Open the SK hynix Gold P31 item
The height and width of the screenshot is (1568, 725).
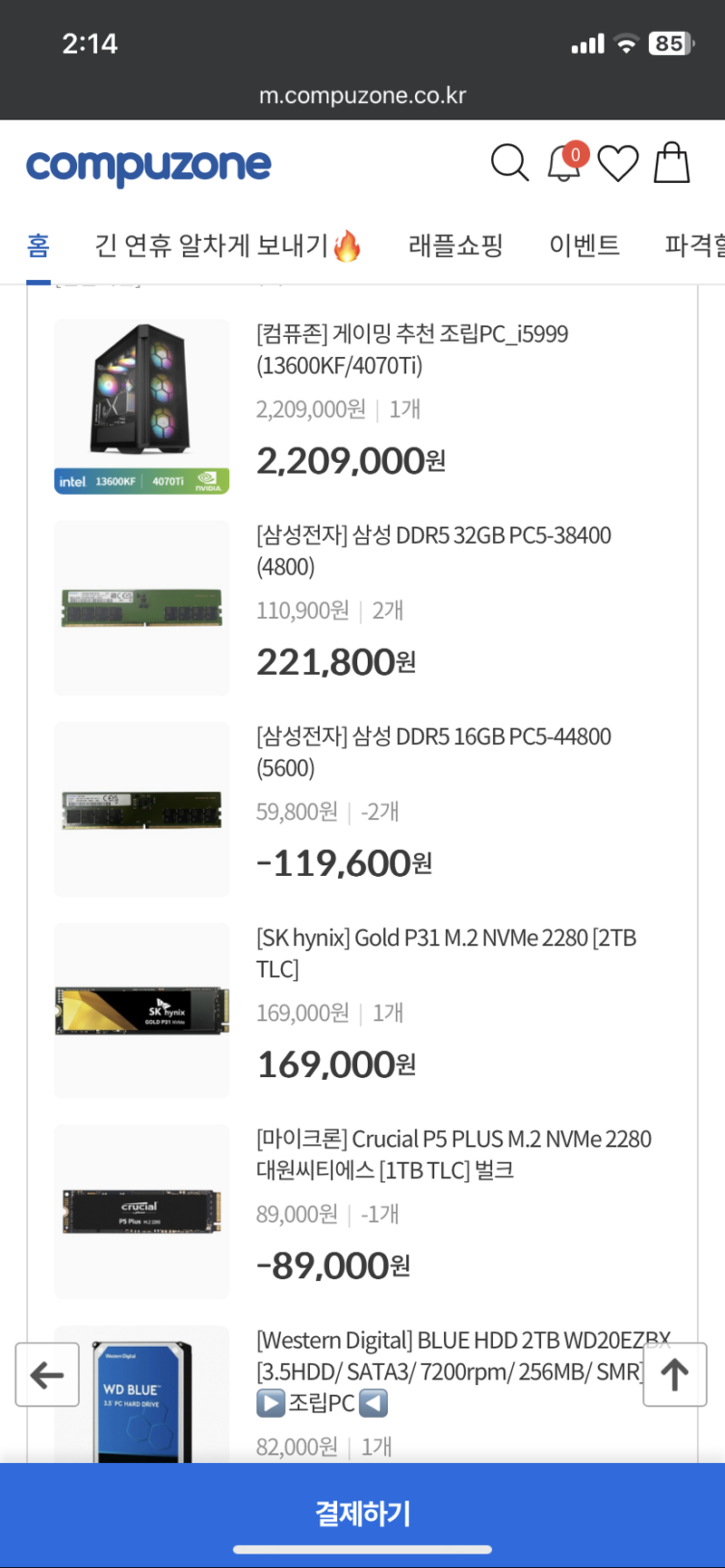pyautogui.click(x=446, y=953)
